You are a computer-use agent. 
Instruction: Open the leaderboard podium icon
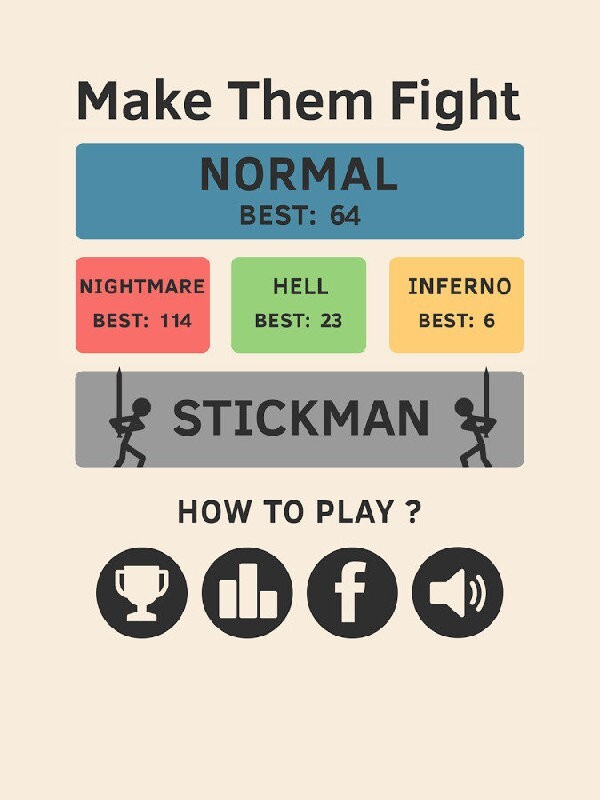(247, 592)
